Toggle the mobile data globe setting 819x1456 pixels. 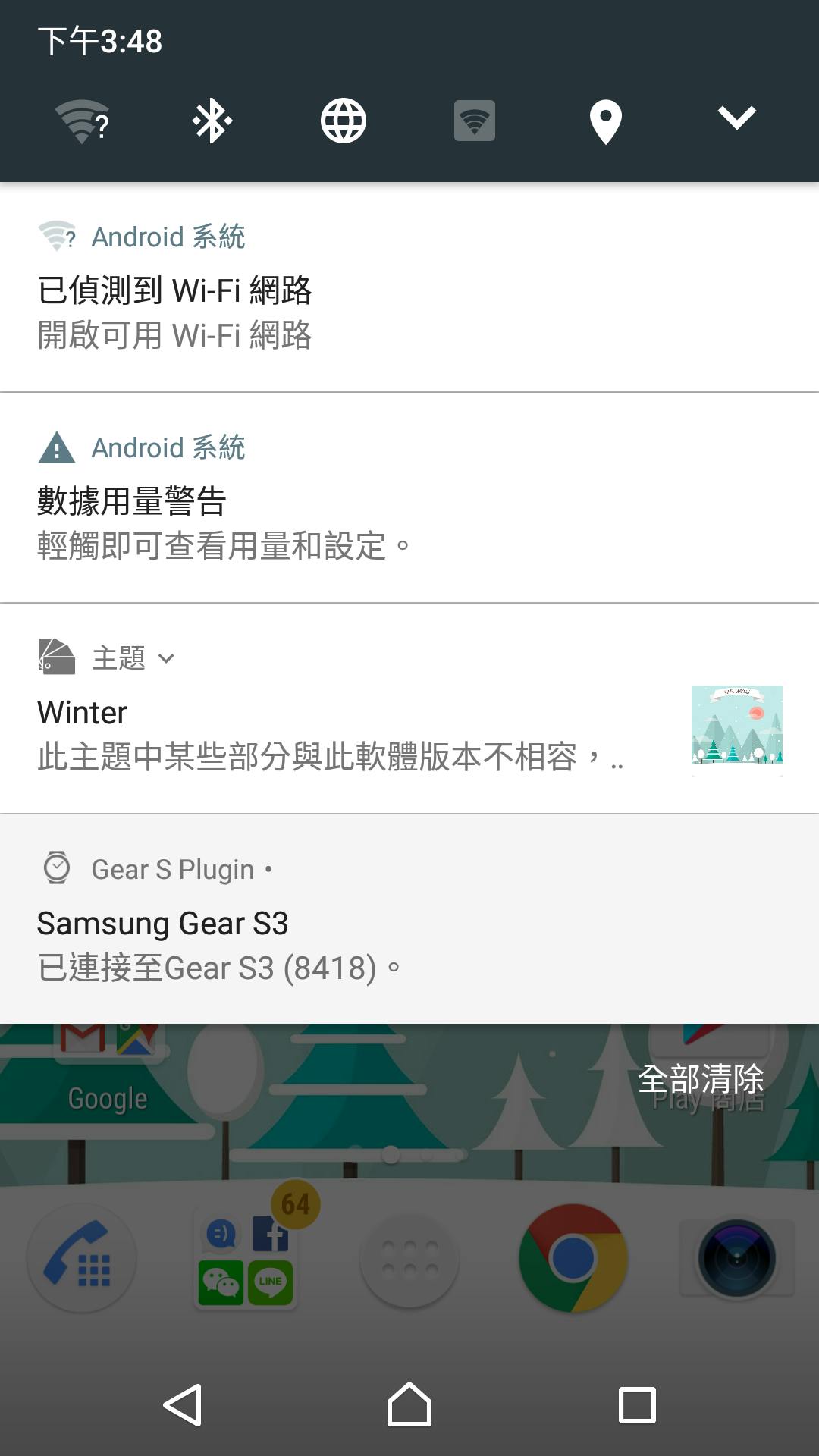344,121
